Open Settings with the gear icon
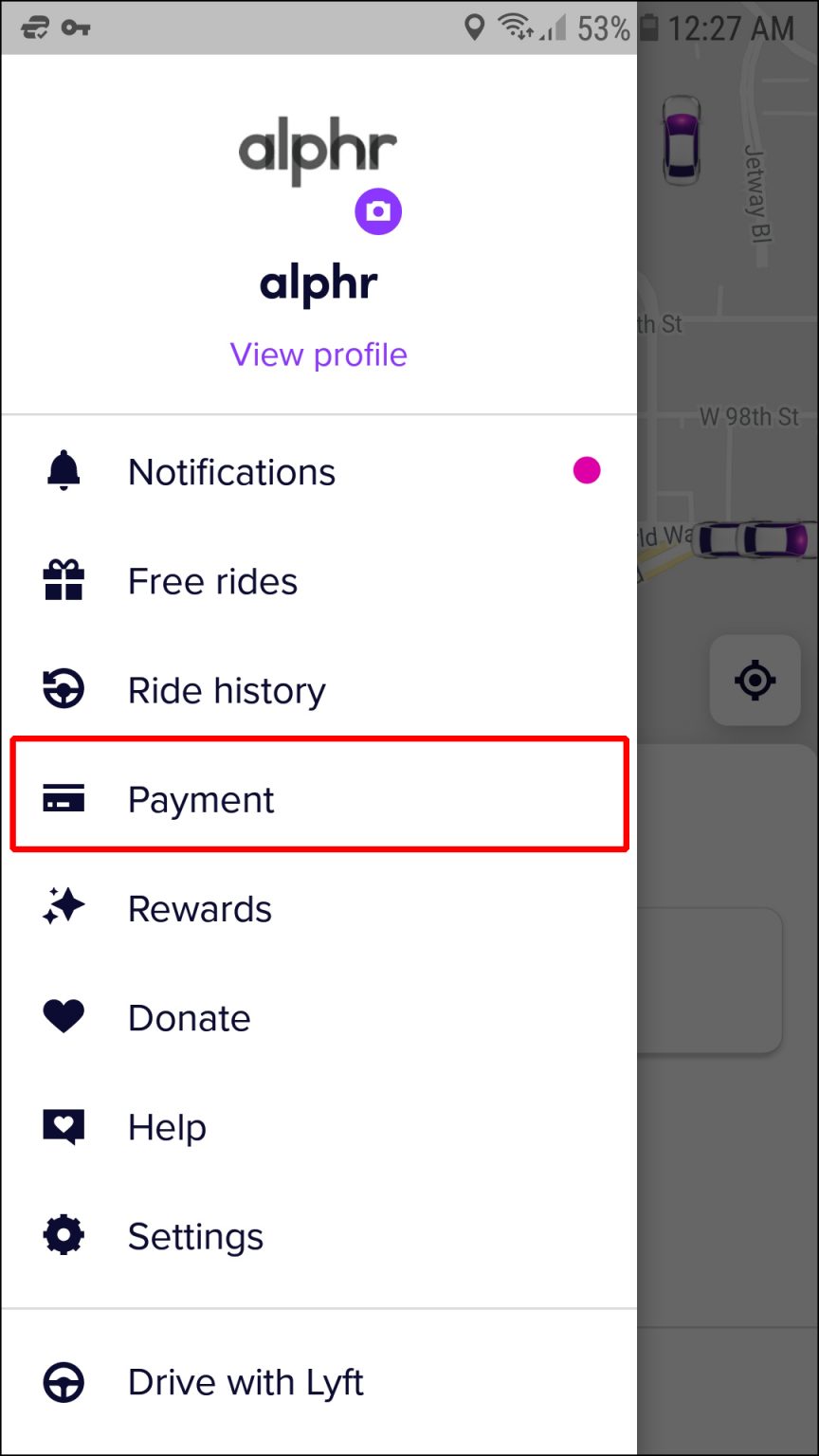 point(62,1235)
